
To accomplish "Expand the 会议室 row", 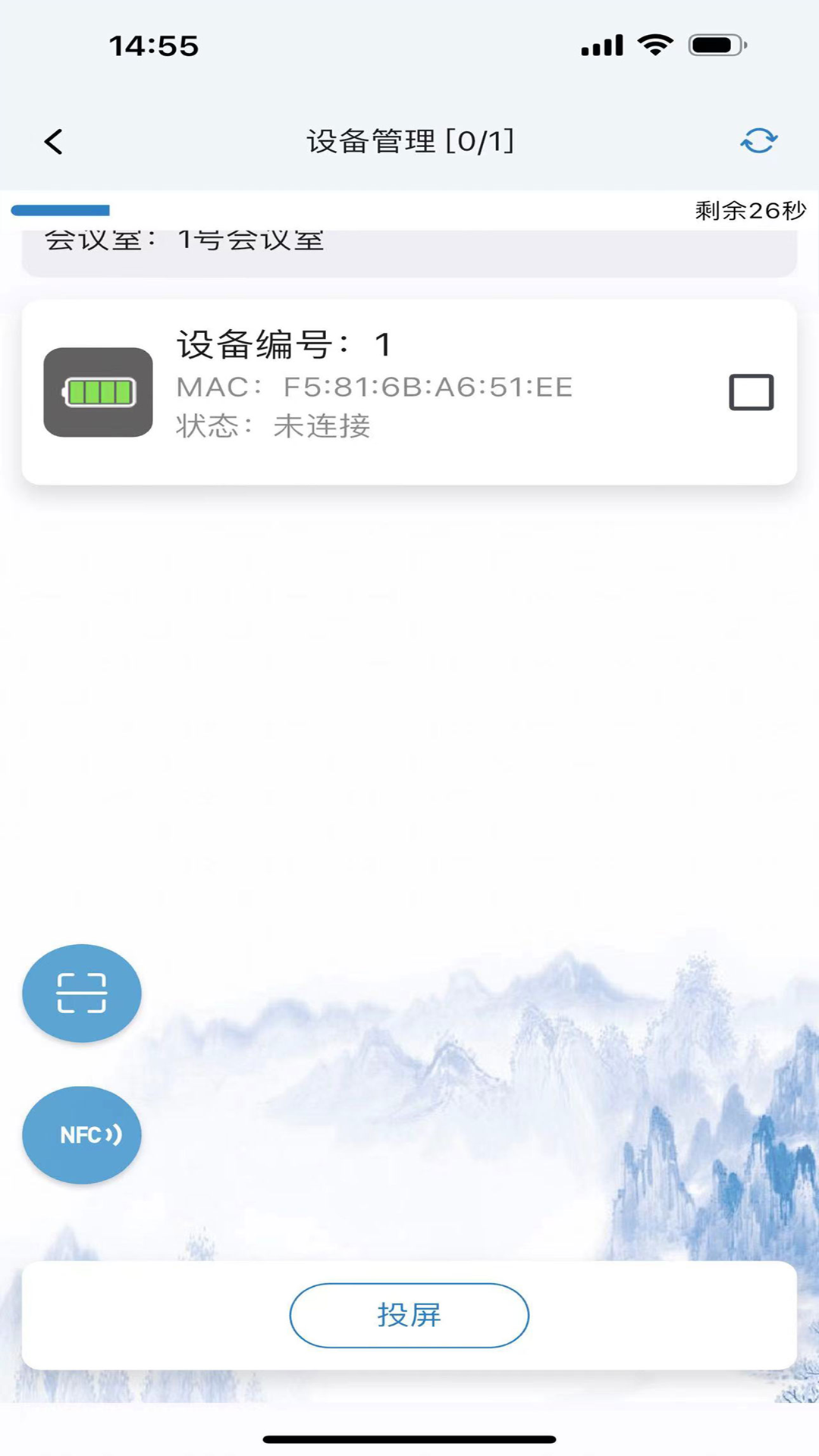I will tap(409, 240).
